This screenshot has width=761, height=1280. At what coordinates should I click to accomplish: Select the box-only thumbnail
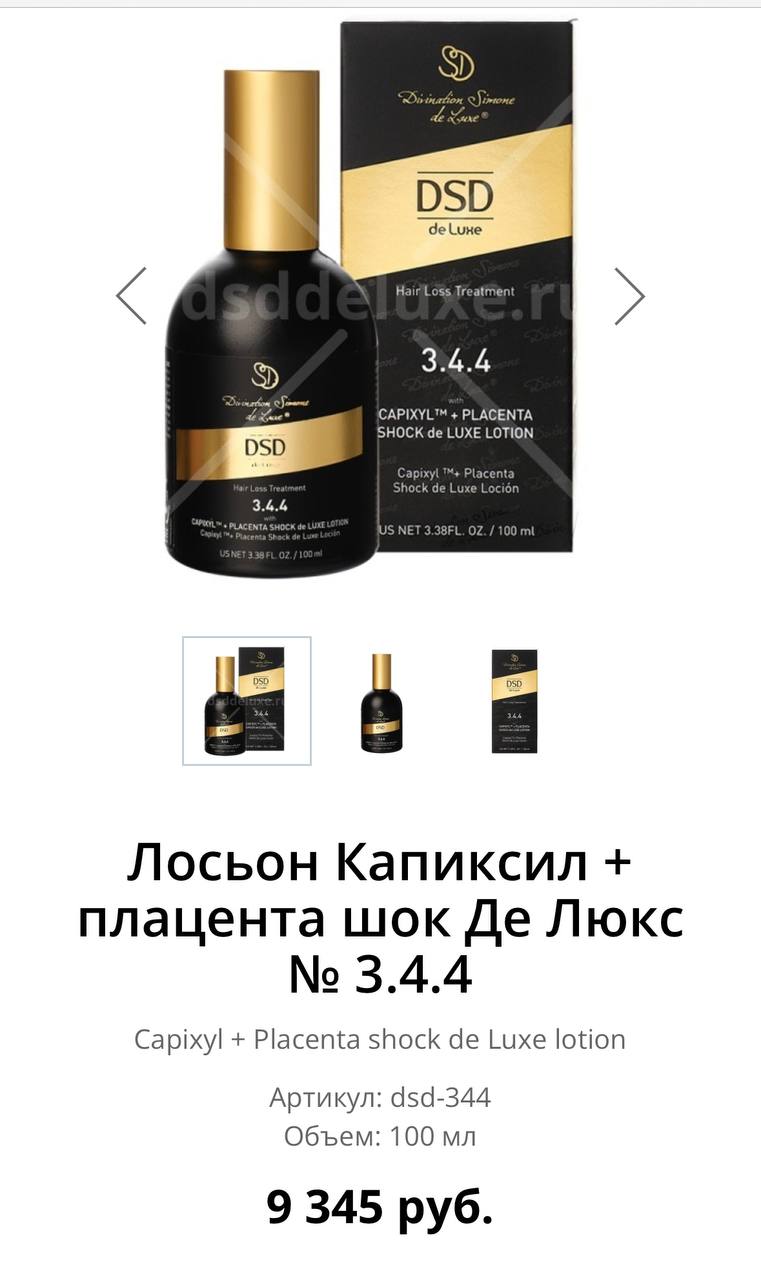point(515,701)
